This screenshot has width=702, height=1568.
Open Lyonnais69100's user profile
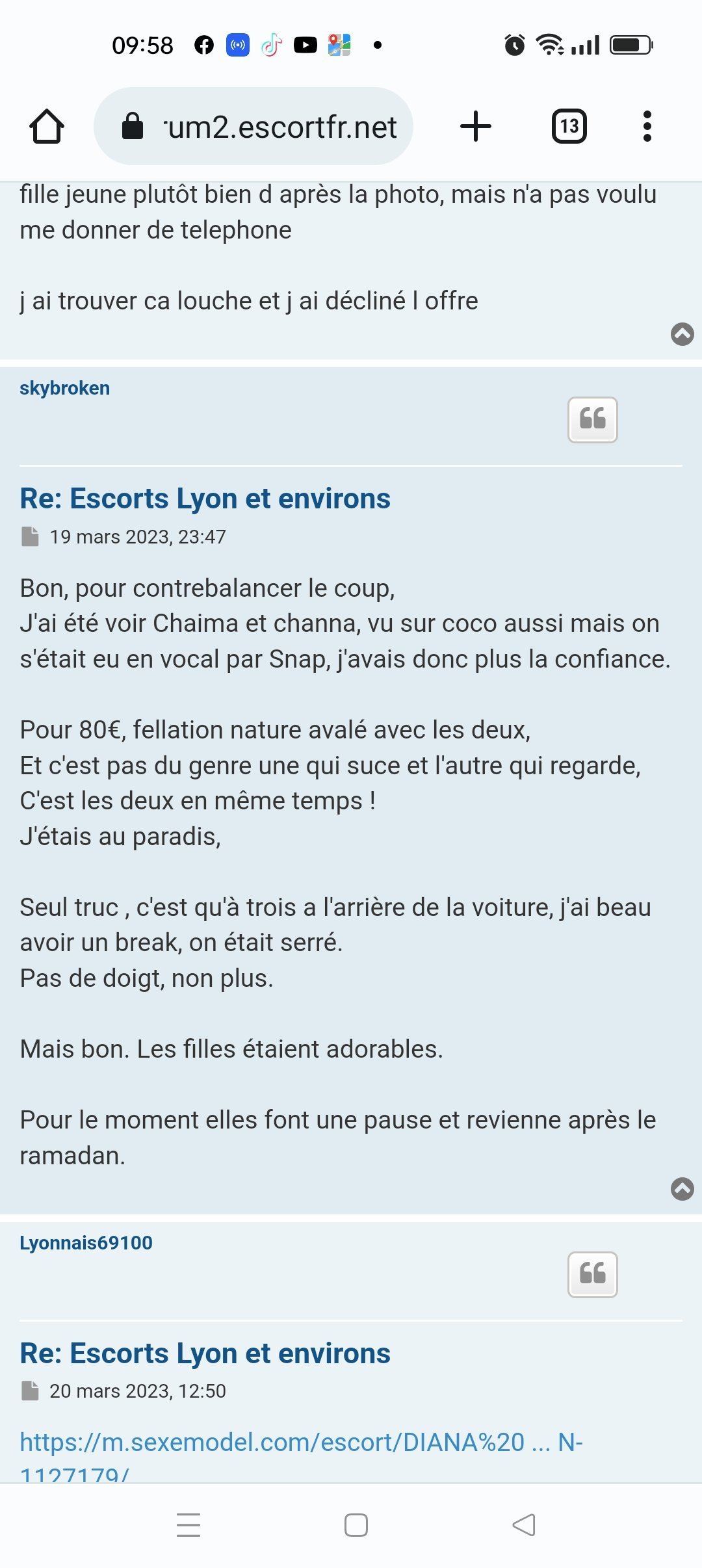(x=86, y=1243)
